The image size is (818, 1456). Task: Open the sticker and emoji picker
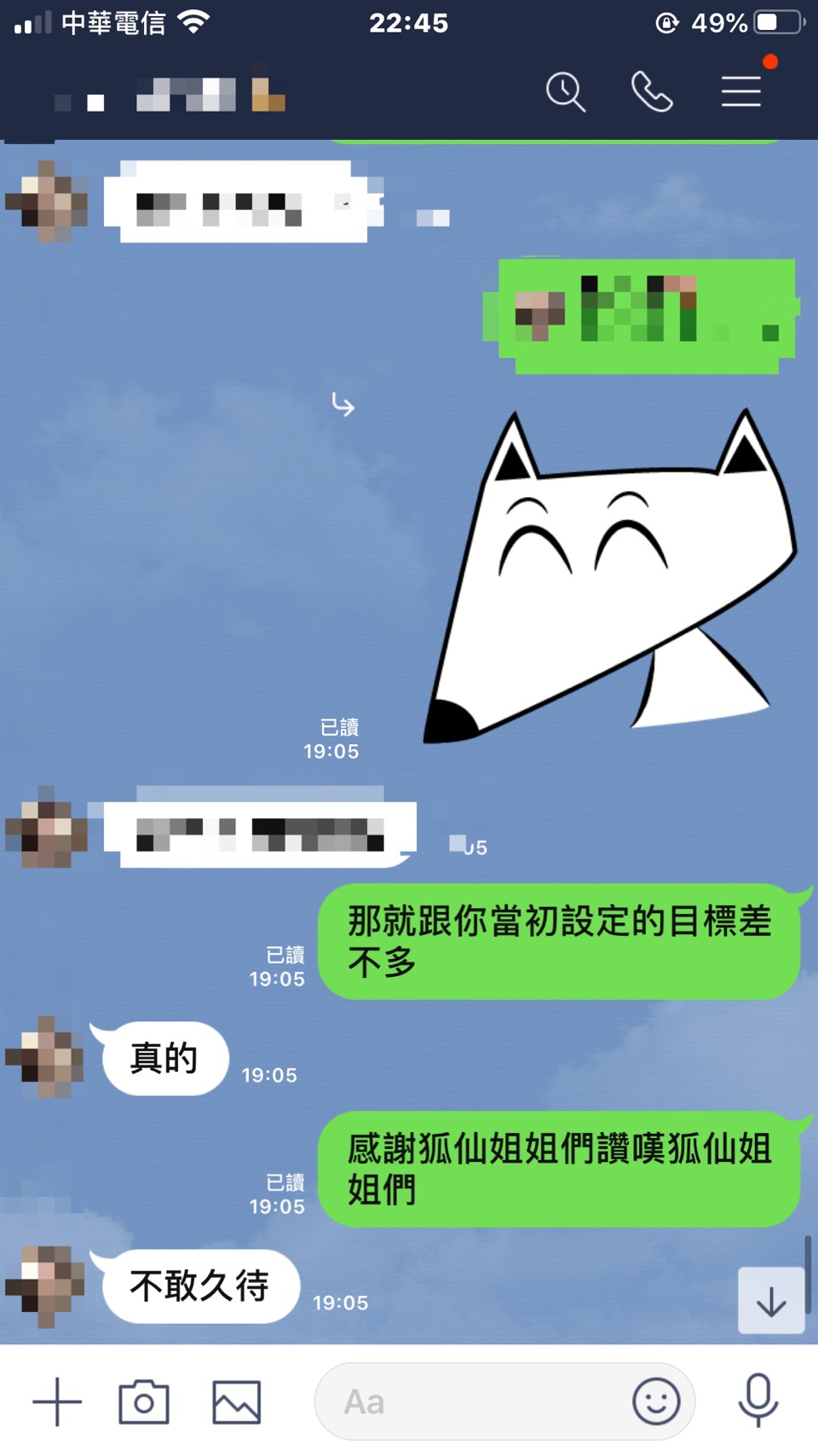coord(656,1401)
